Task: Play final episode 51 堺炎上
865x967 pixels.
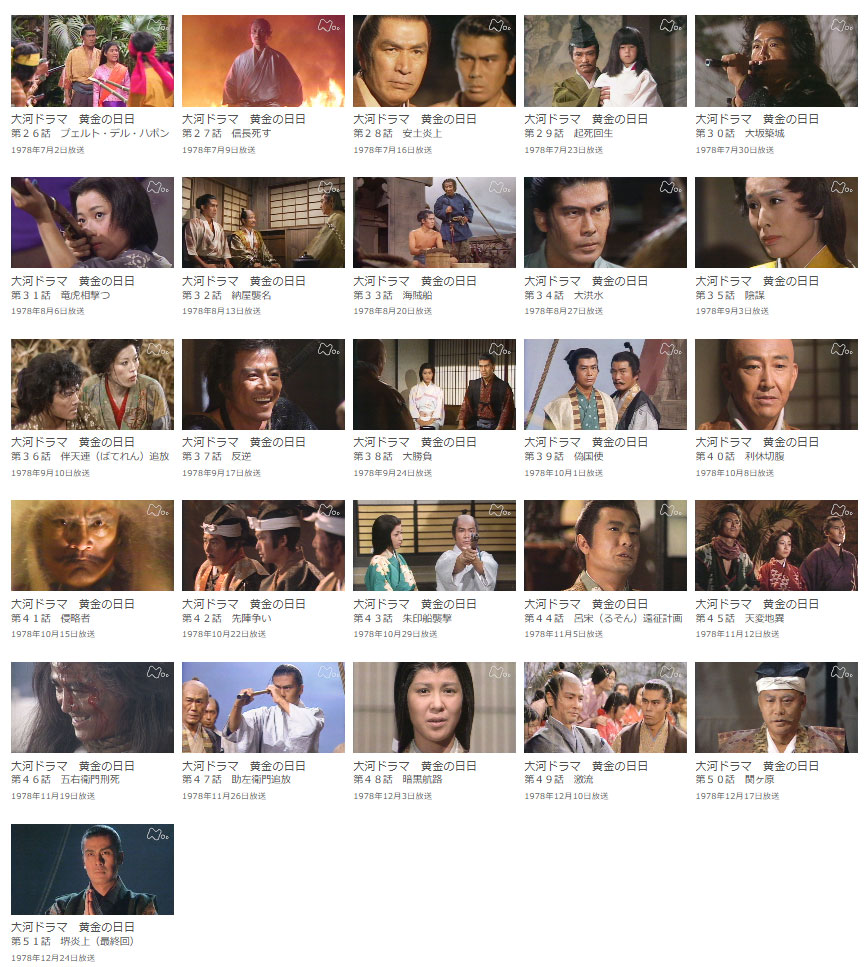Action: click(92, 869)
